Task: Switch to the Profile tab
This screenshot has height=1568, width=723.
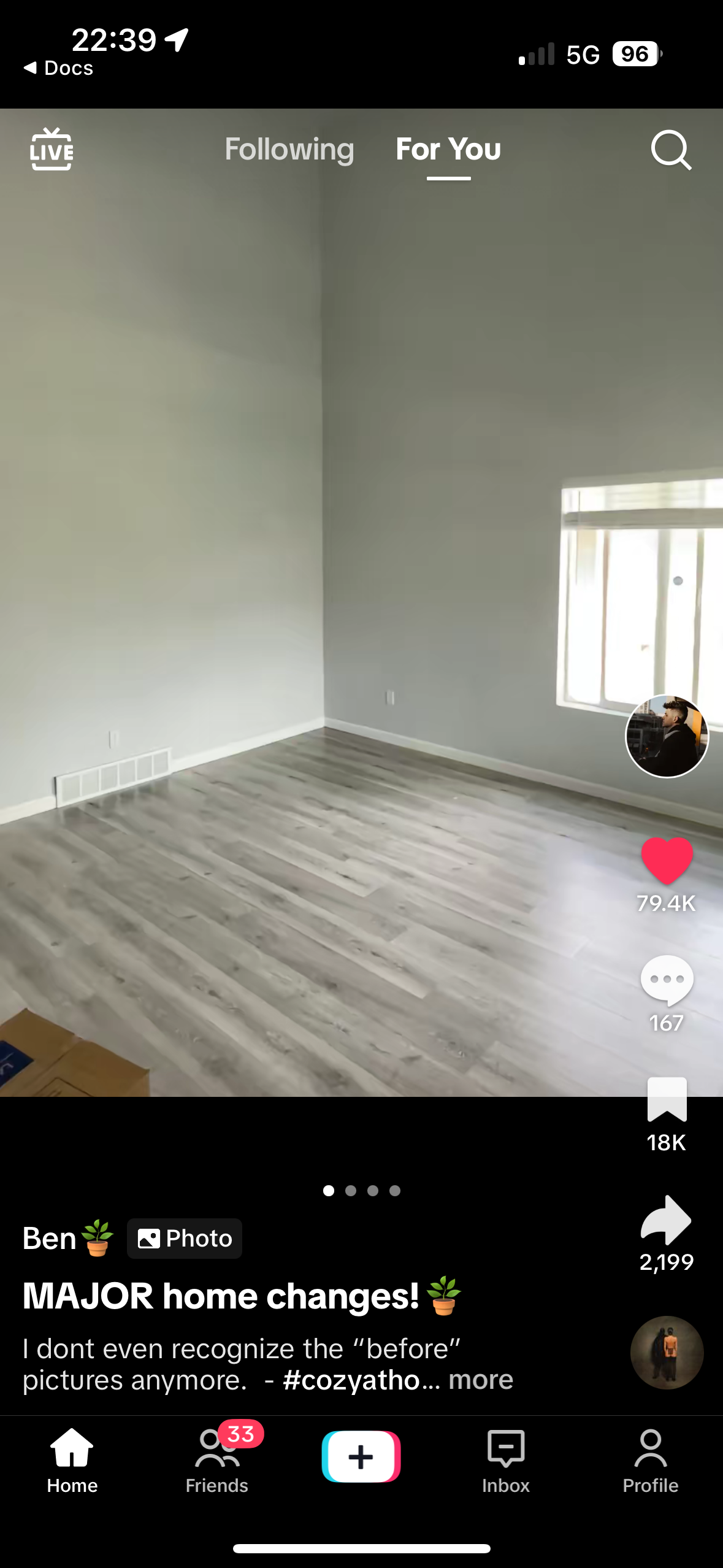Action: click(x=651, y=1460)
